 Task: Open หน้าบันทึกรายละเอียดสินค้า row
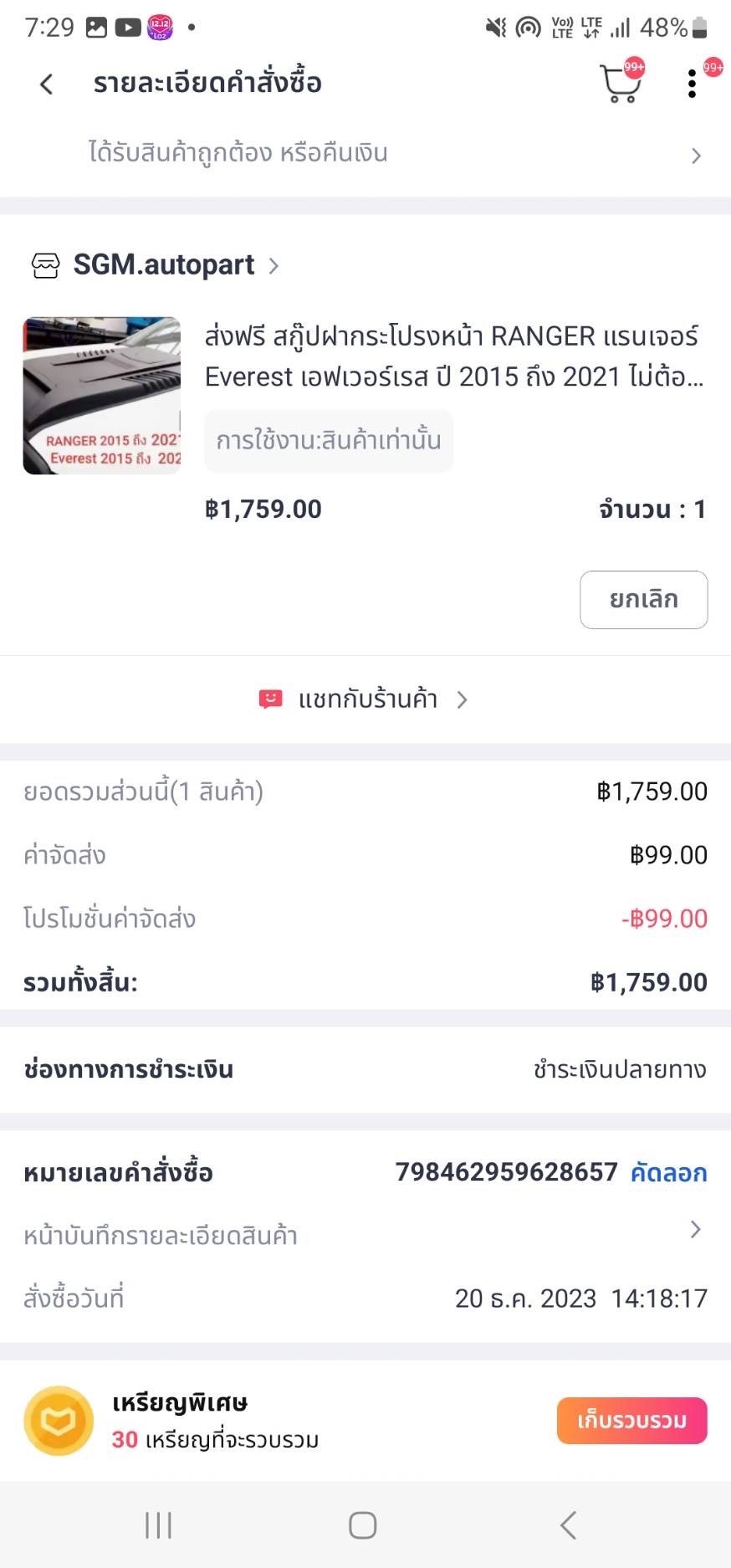pyautogui.click(x=365, y=1235)
